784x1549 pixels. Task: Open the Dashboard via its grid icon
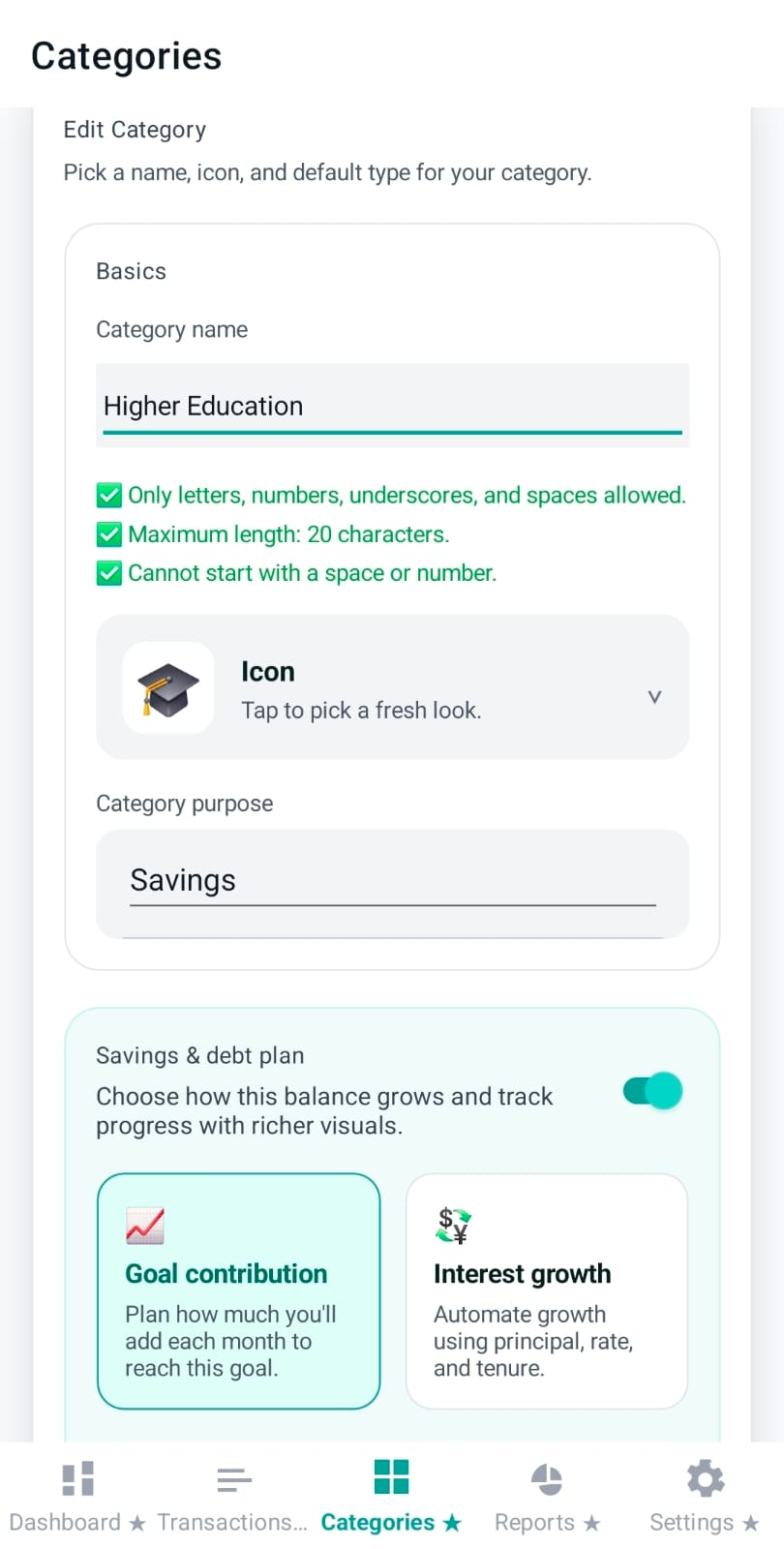pos(76,1476)
